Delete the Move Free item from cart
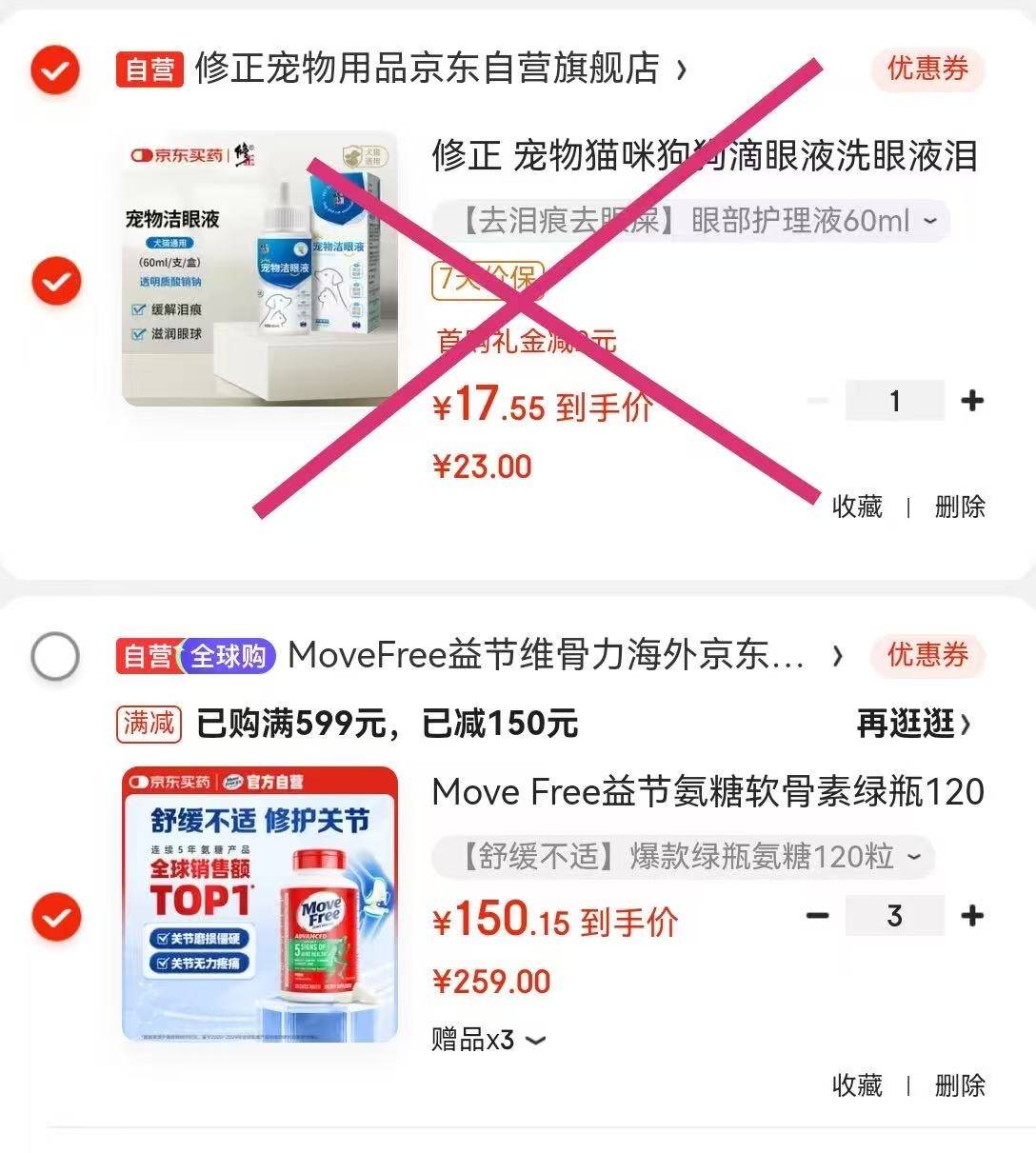The image size is (1036, 1153). (x=959, y=1085)
